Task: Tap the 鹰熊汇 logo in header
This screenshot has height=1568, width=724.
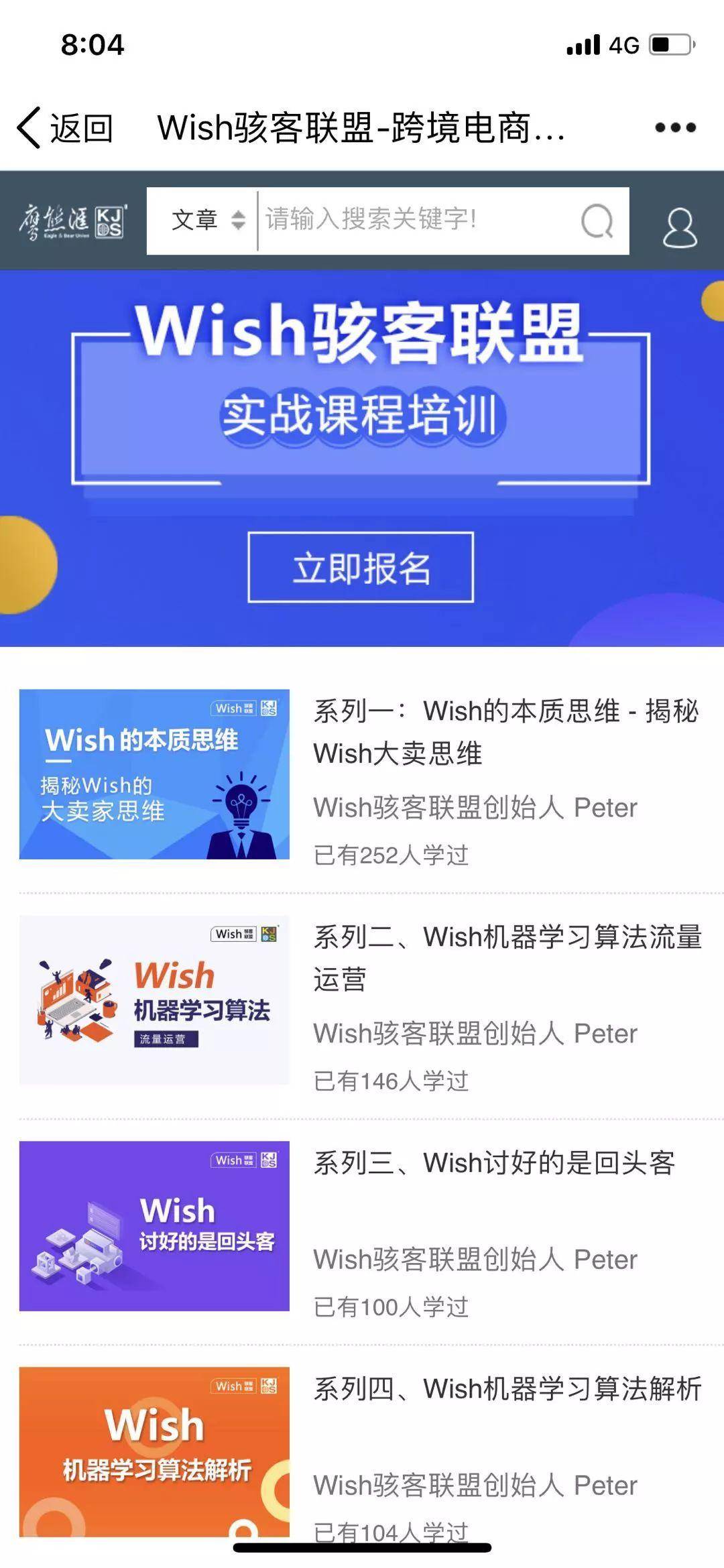Action: pyautogui.click(x=72, y=221)
